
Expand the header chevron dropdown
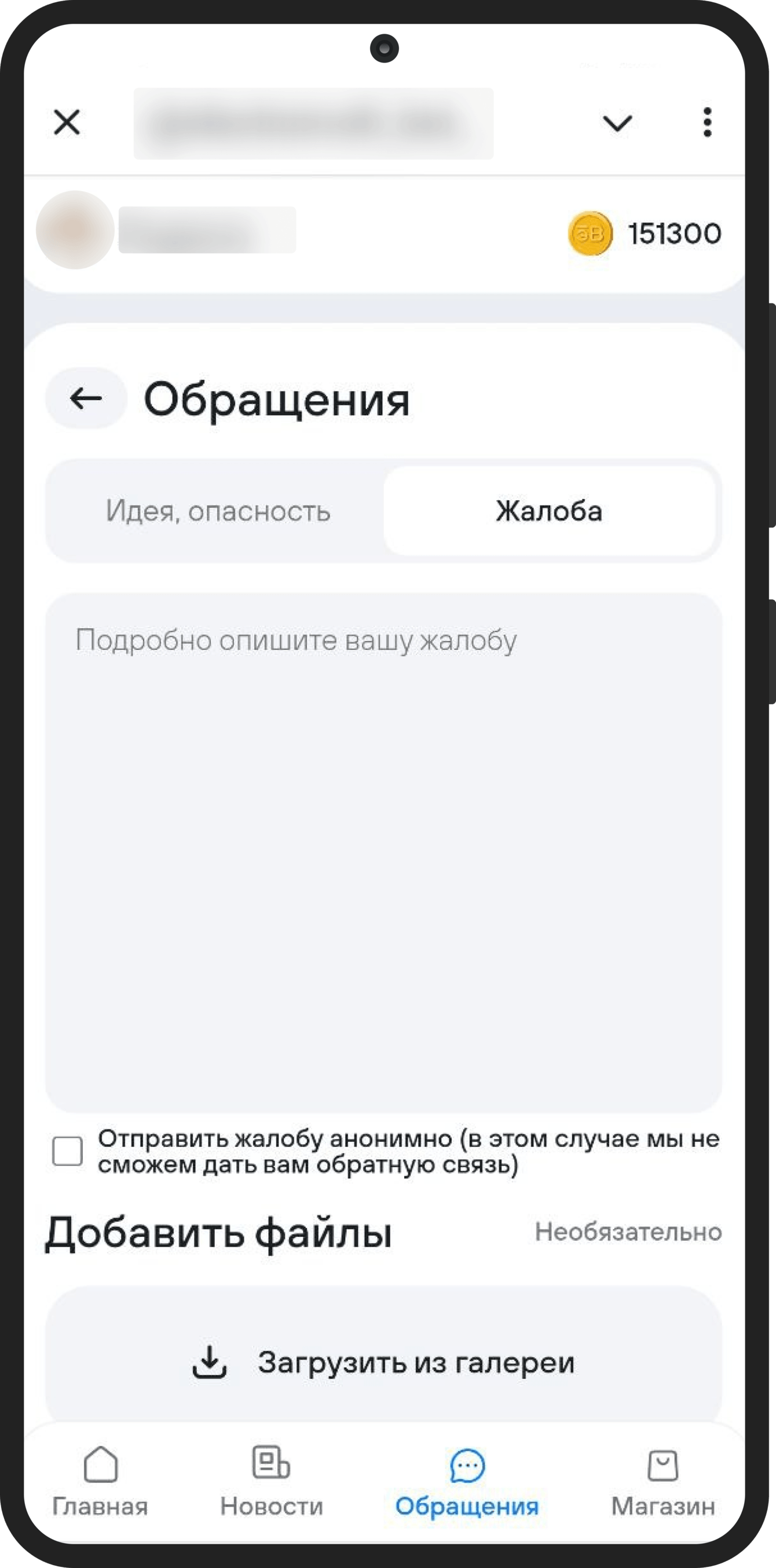(x=617, y=123)
